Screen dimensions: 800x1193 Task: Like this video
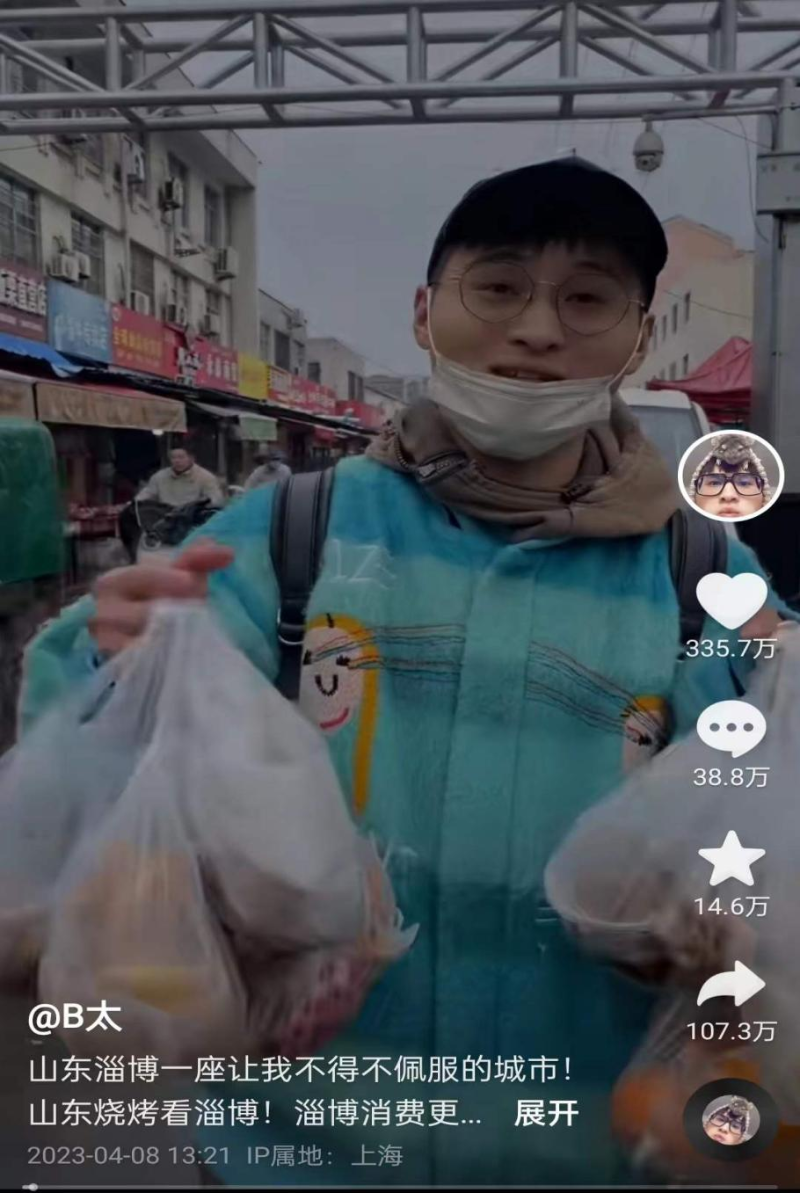coord(731,602)
